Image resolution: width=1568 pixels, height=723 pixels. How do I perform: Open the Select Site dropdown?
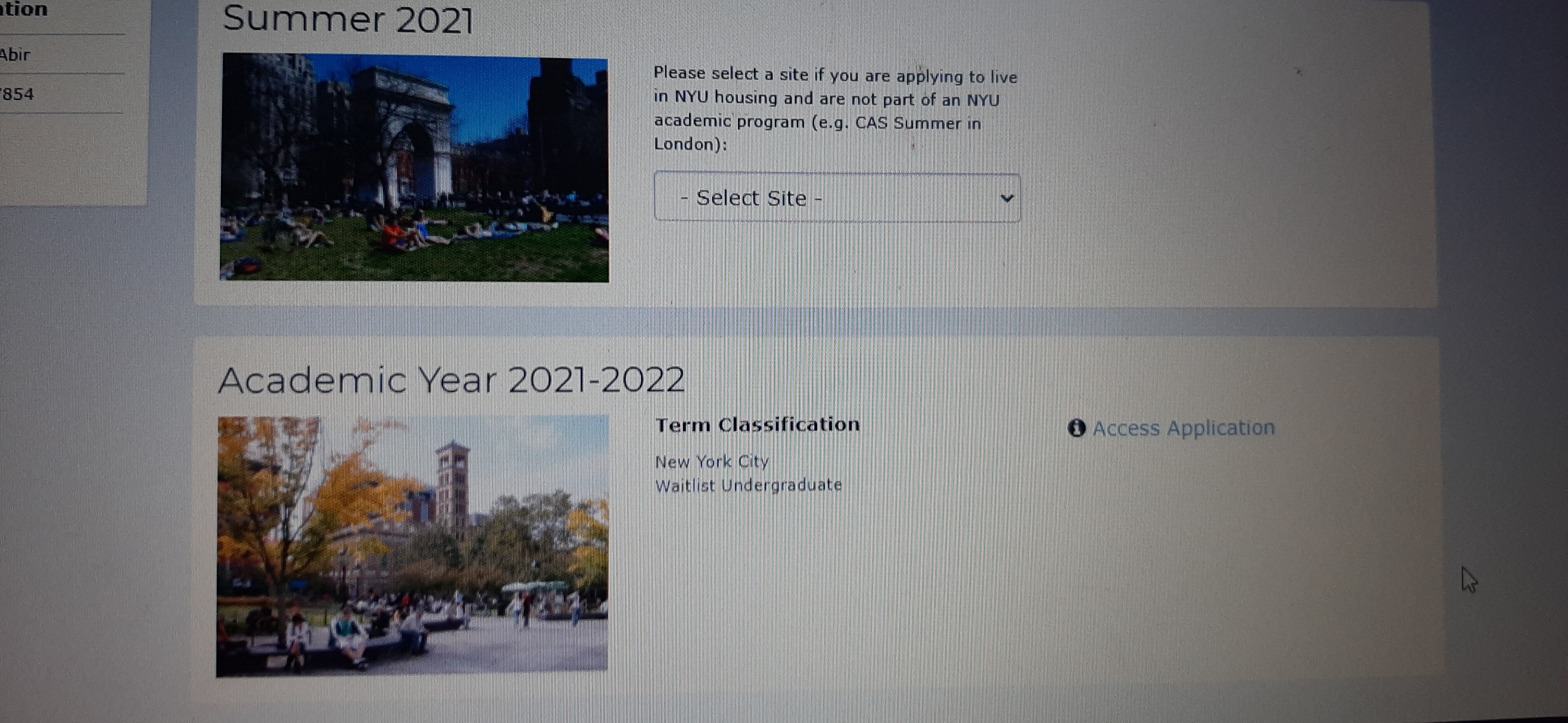click(836, 198)
